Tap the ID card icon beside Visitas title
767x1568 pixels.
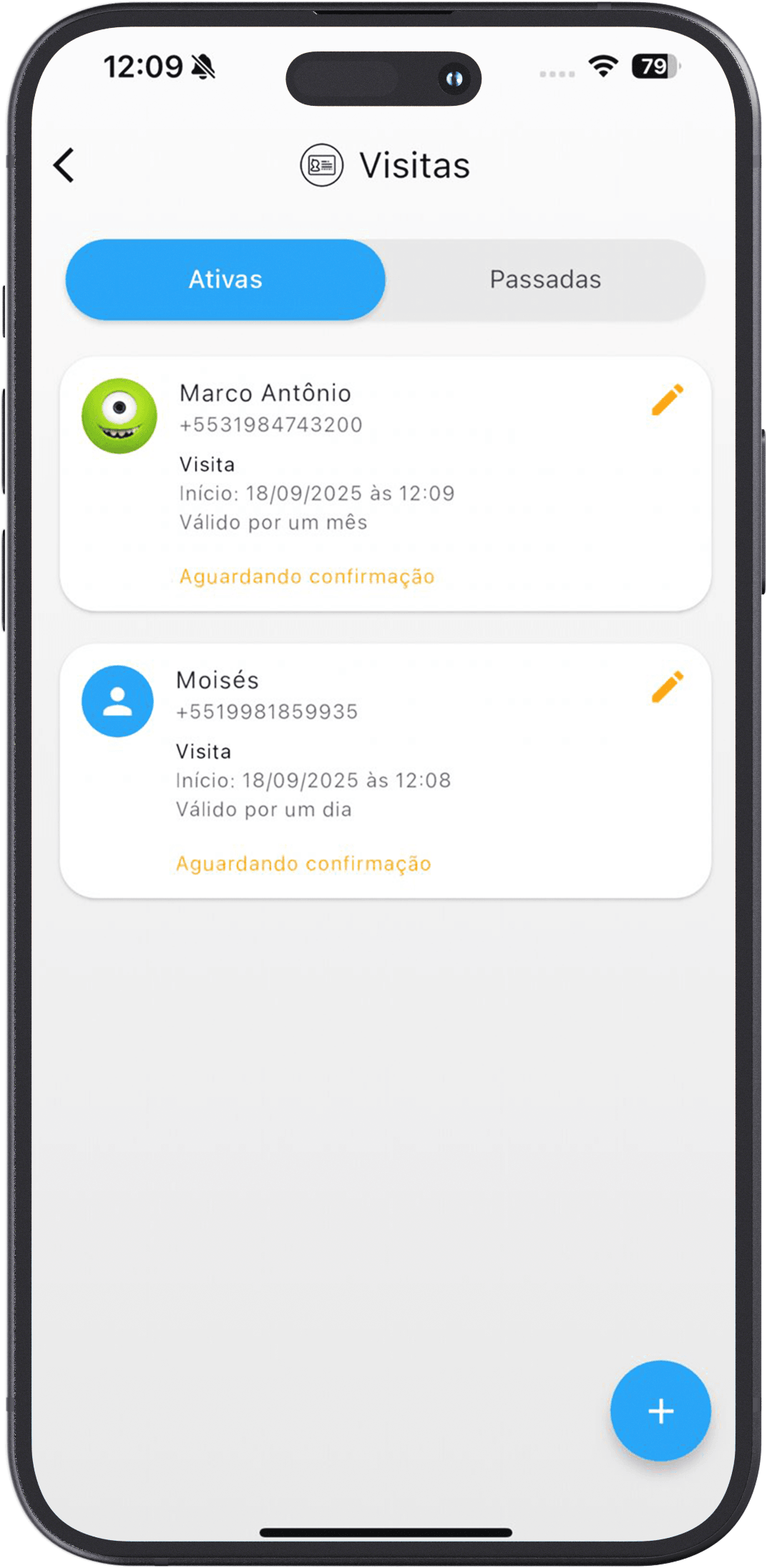321,165
